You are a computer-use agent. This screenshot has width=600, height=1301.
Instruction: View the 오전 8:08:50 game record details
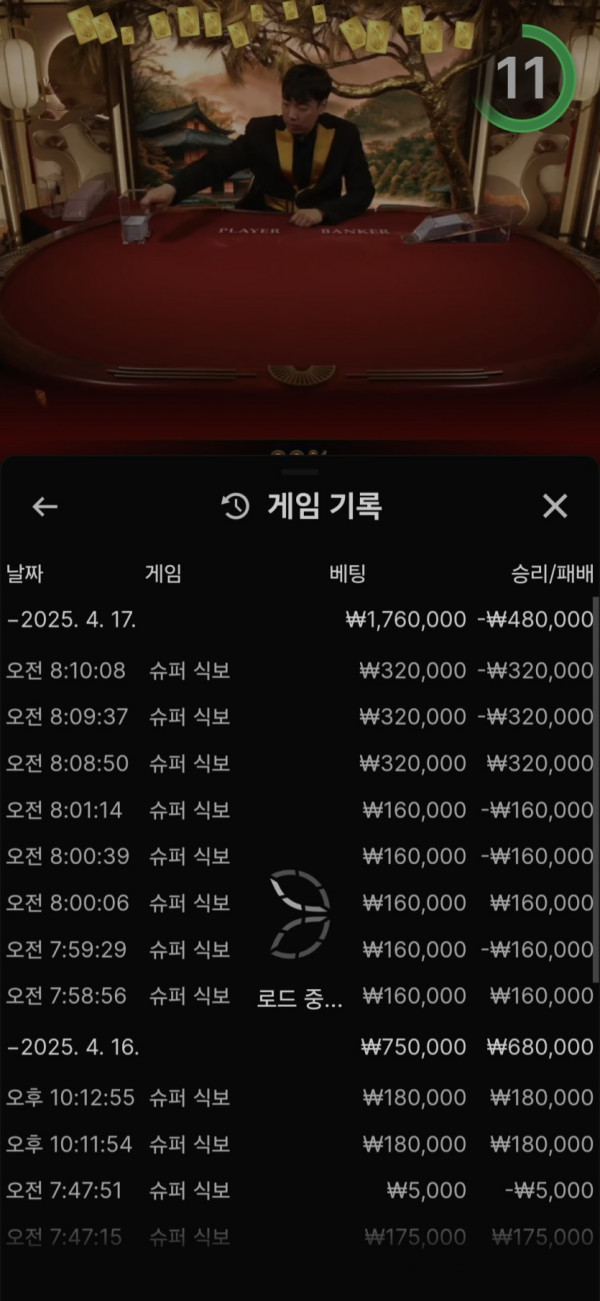pyautogui.click(x=298, y=763)
